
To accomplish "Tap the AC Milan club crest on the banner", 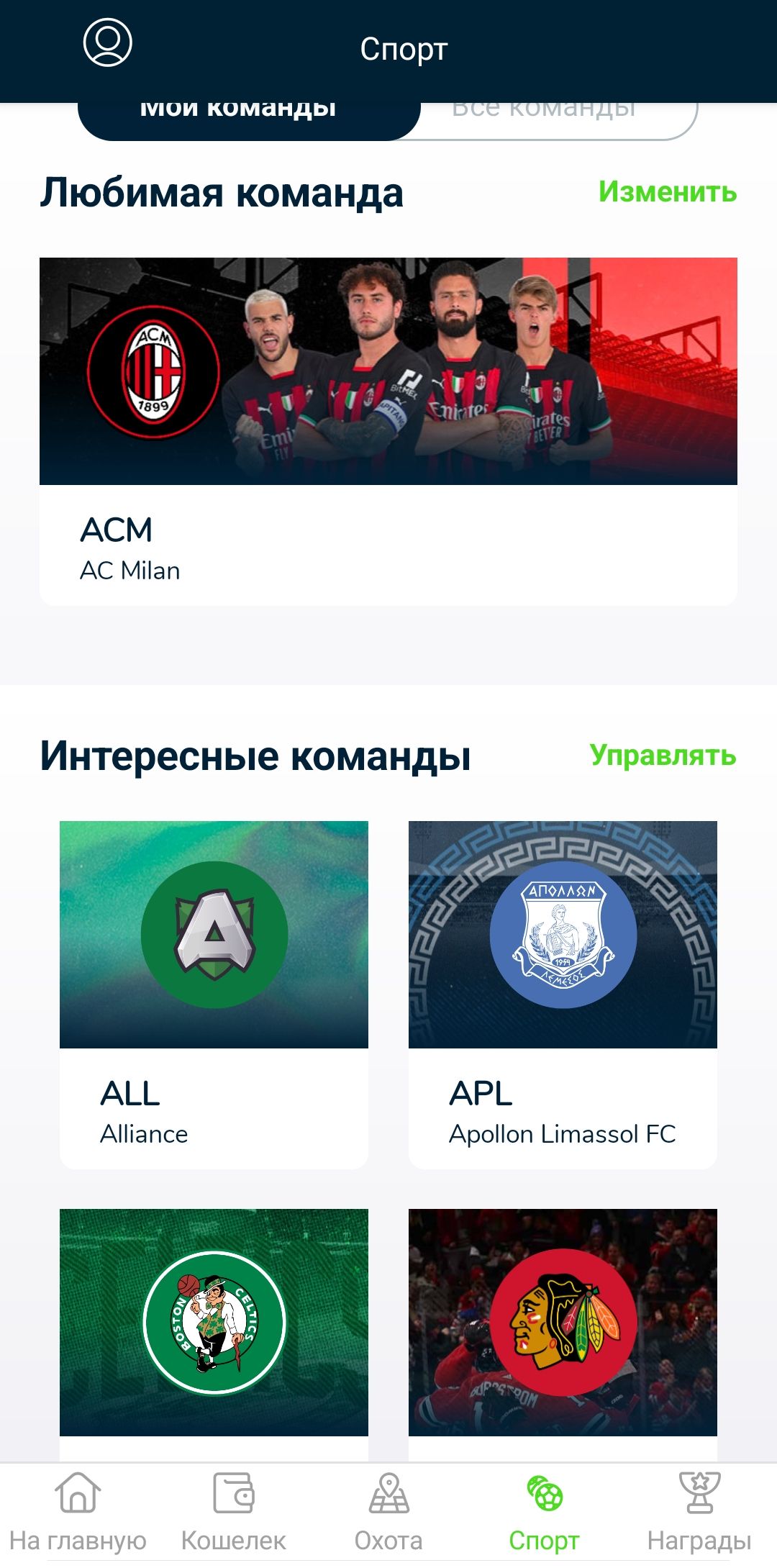I will pyautogui.click(x=153, y=370).
